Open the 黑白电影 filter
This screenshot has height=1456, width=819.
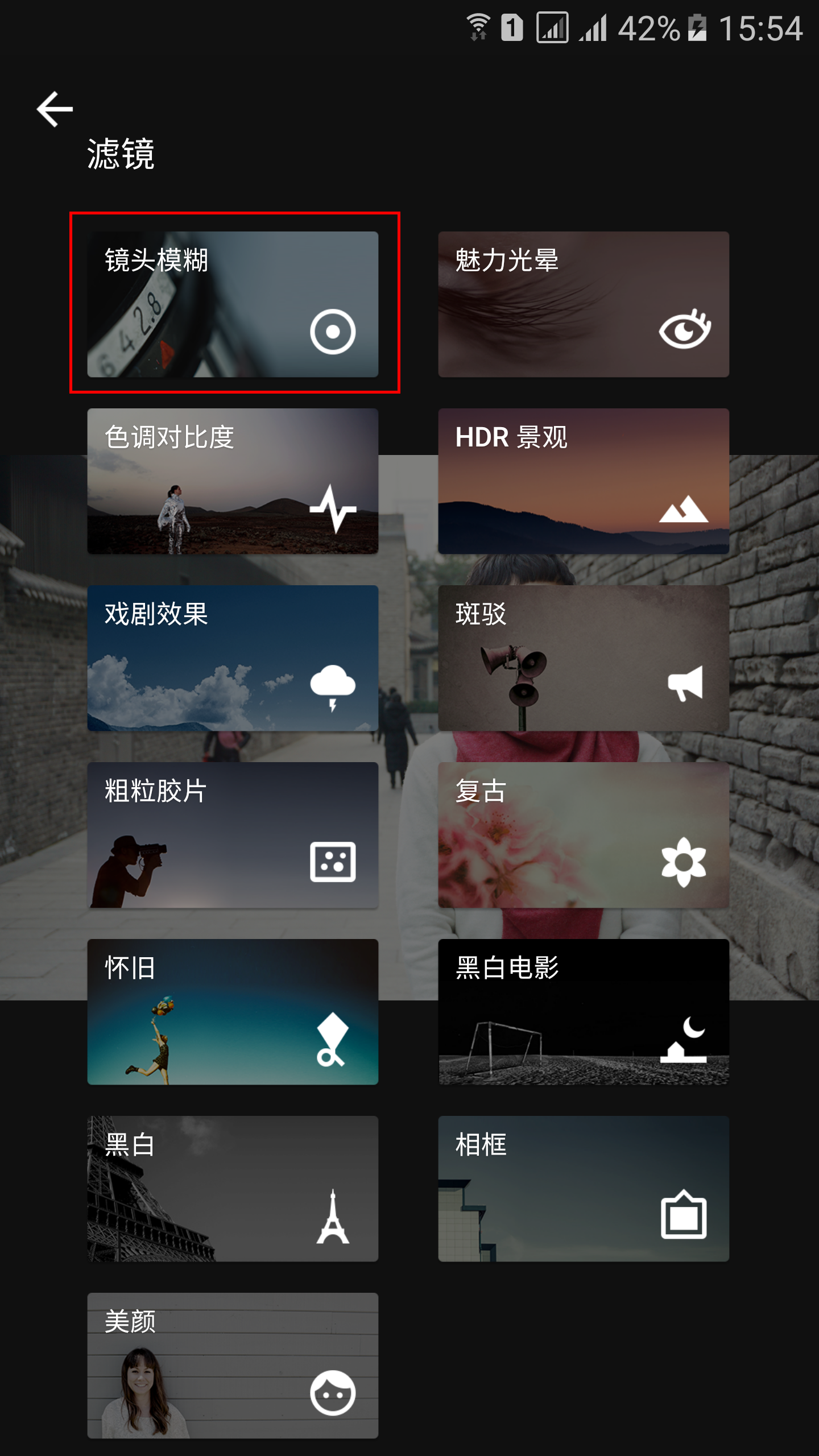[x=584, y=1011]
